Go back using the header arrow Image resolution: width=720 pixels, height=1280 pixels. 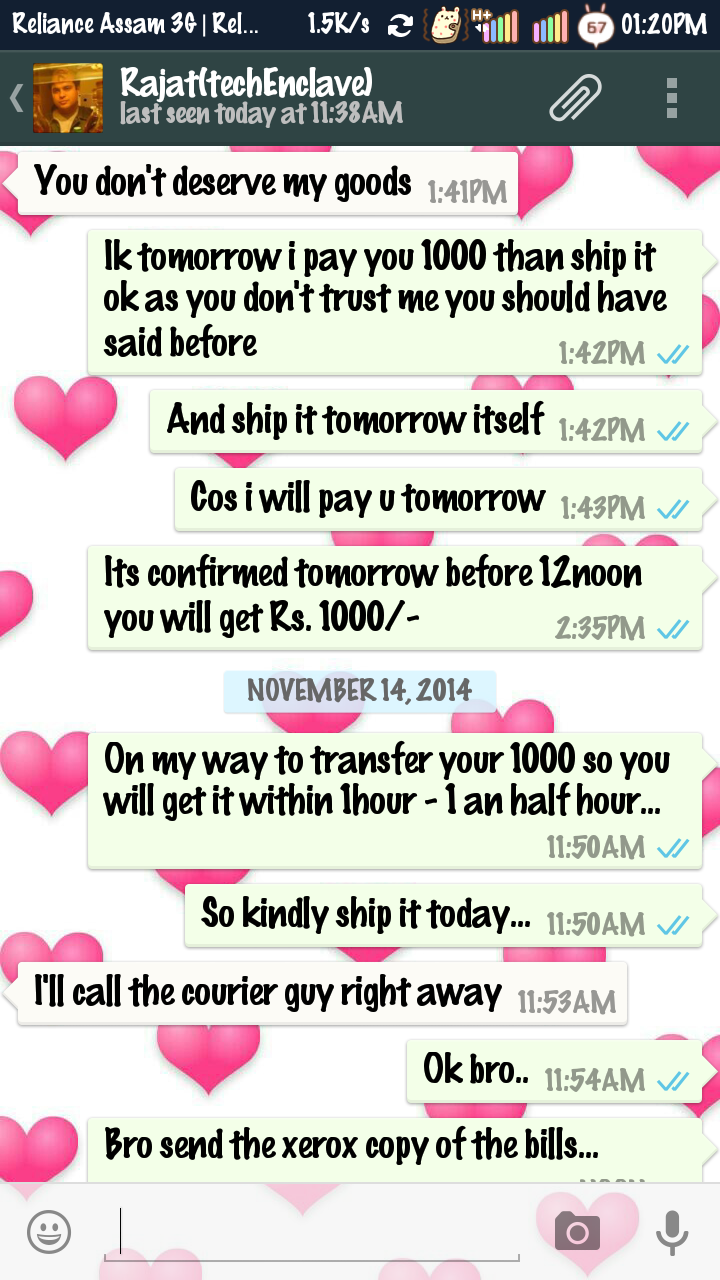click(16, 98)
